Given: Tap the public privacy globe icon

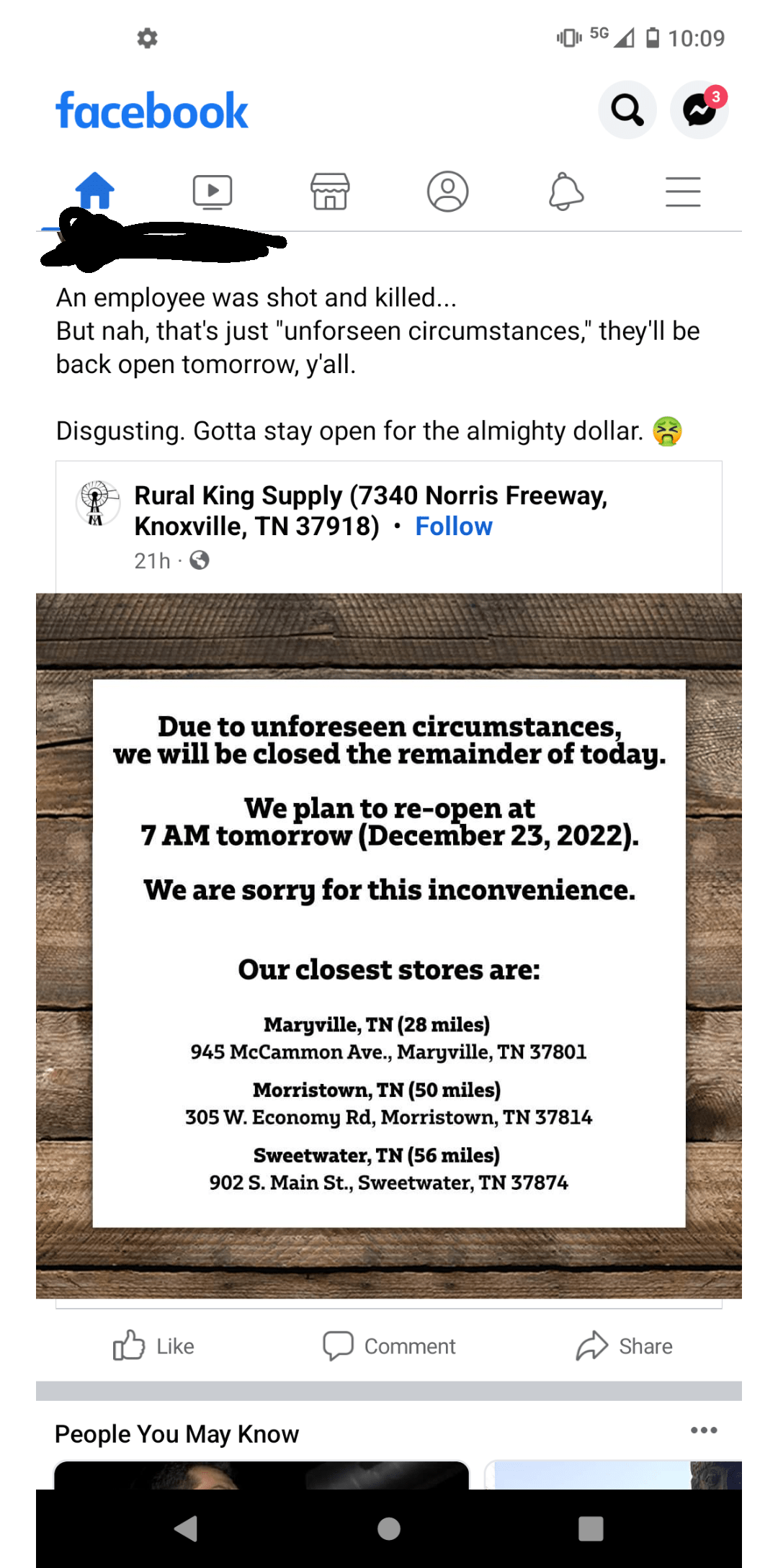Looking at the screenshot, I should 200,560.
